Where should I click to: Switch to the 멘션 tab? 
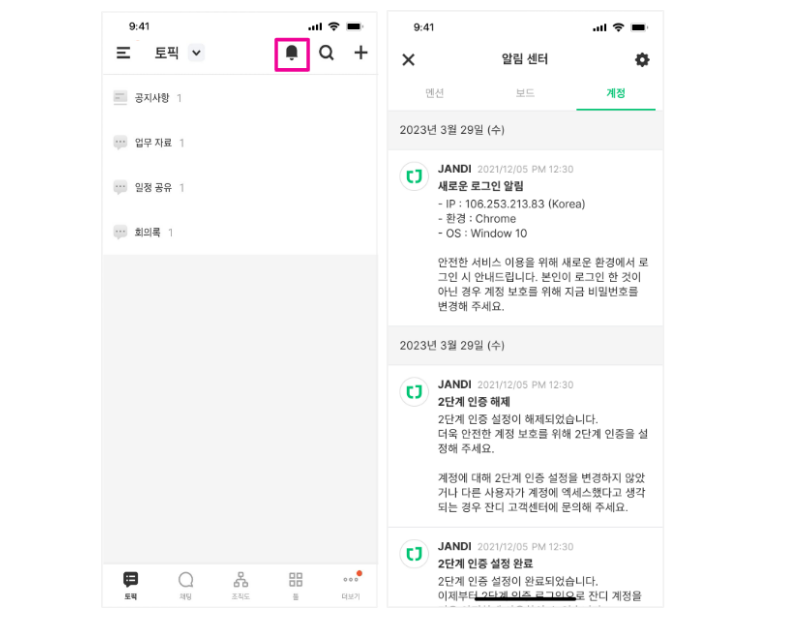435,93
